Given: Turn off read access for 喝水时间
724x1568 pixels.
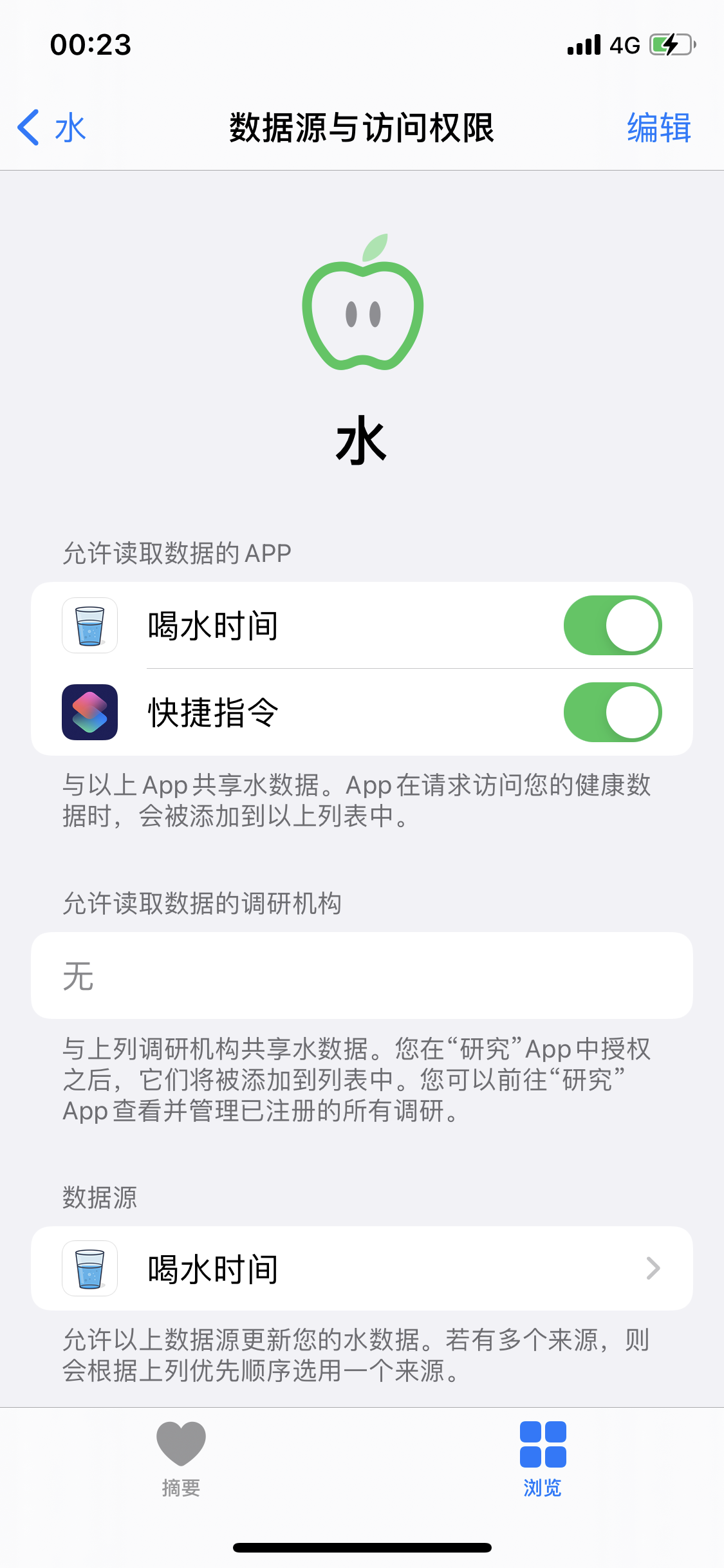Looking at the screenshot, I should click(x=612, y=626).
